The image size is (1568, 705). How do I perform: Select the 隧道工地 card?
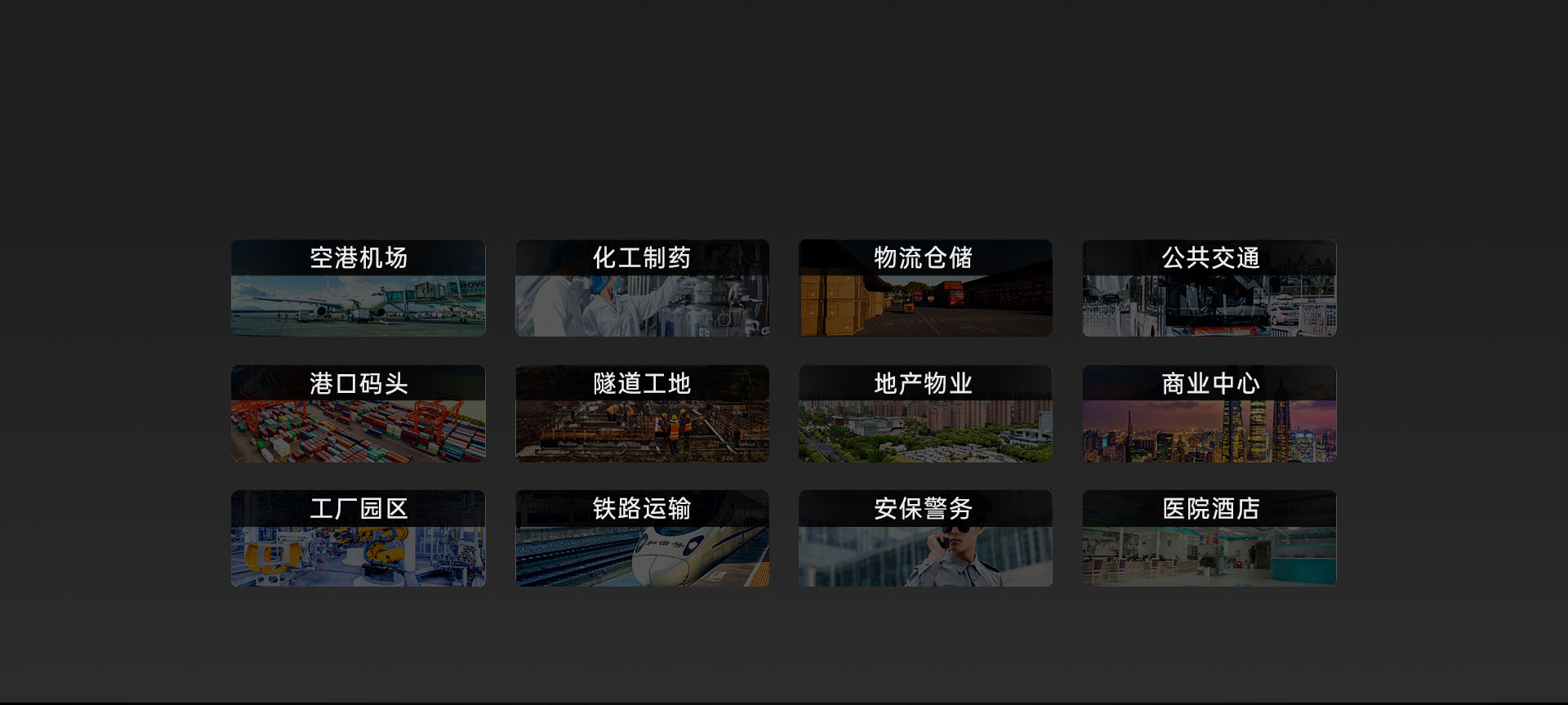(x=642, y=413)
